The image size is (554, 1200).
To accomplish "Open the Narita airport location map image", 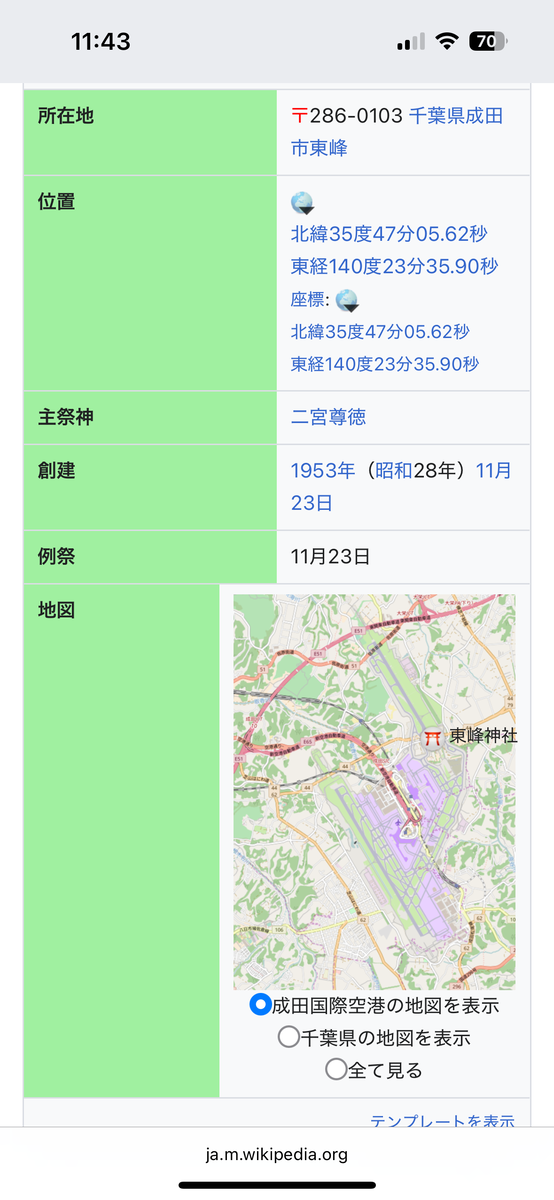I will (375, 792).
